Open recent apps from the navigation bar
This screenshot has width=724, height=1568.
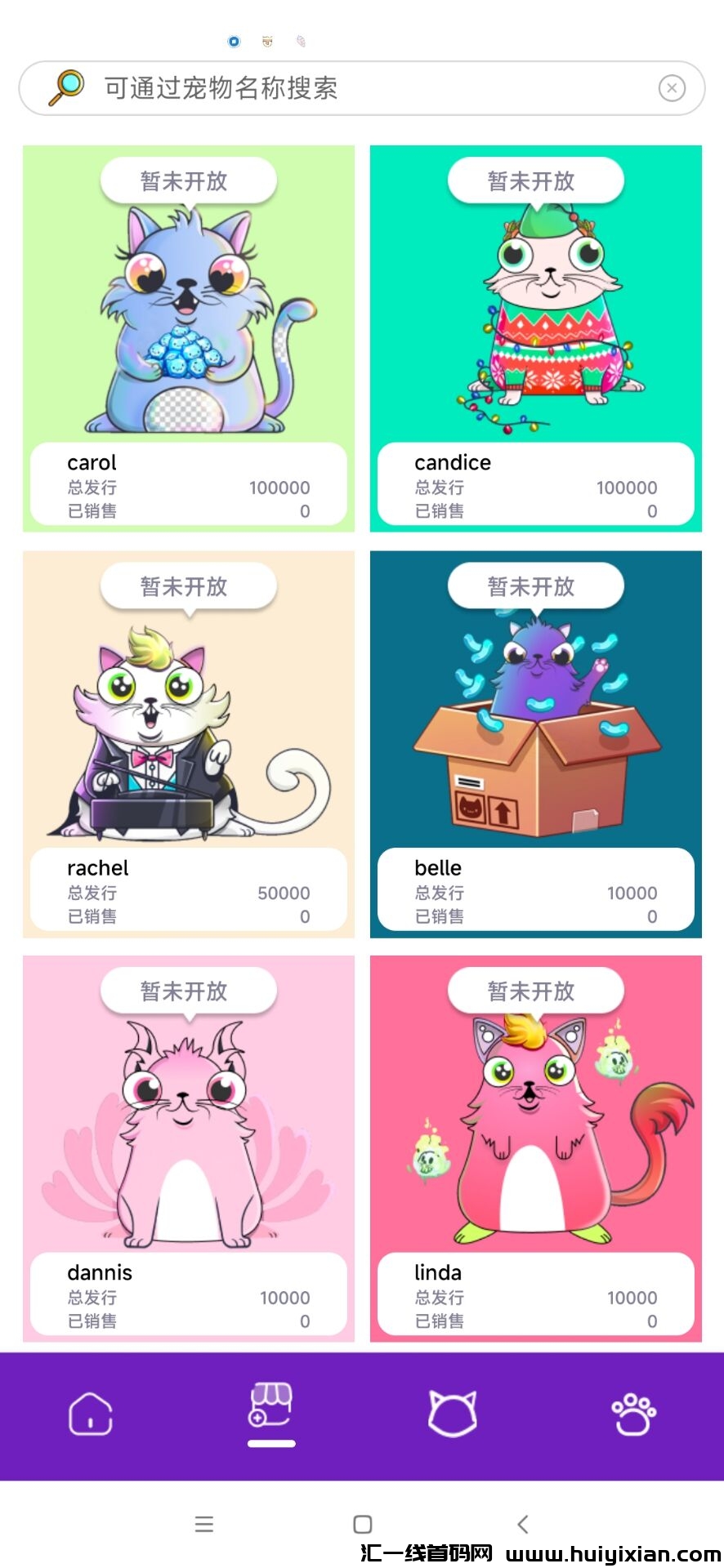204,1524
